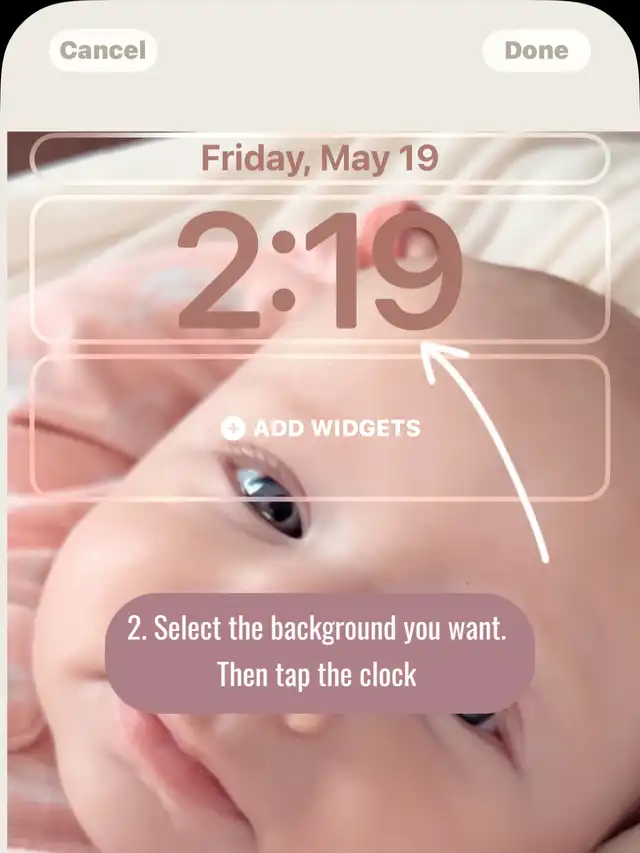Cancel the lock screen editing

[x=103, y=50]
